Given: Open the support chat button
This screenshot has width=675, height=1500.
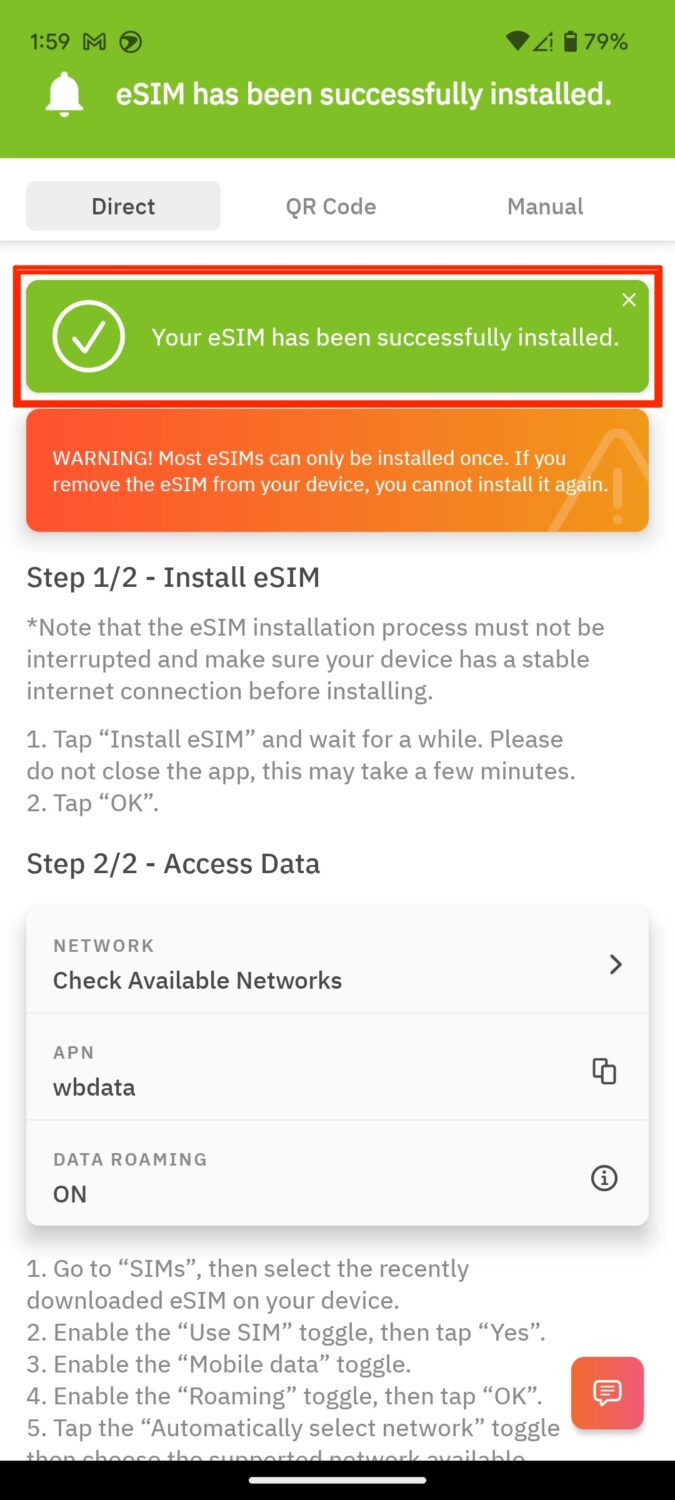Looking at the screenshot, I should click(607, 1392).
